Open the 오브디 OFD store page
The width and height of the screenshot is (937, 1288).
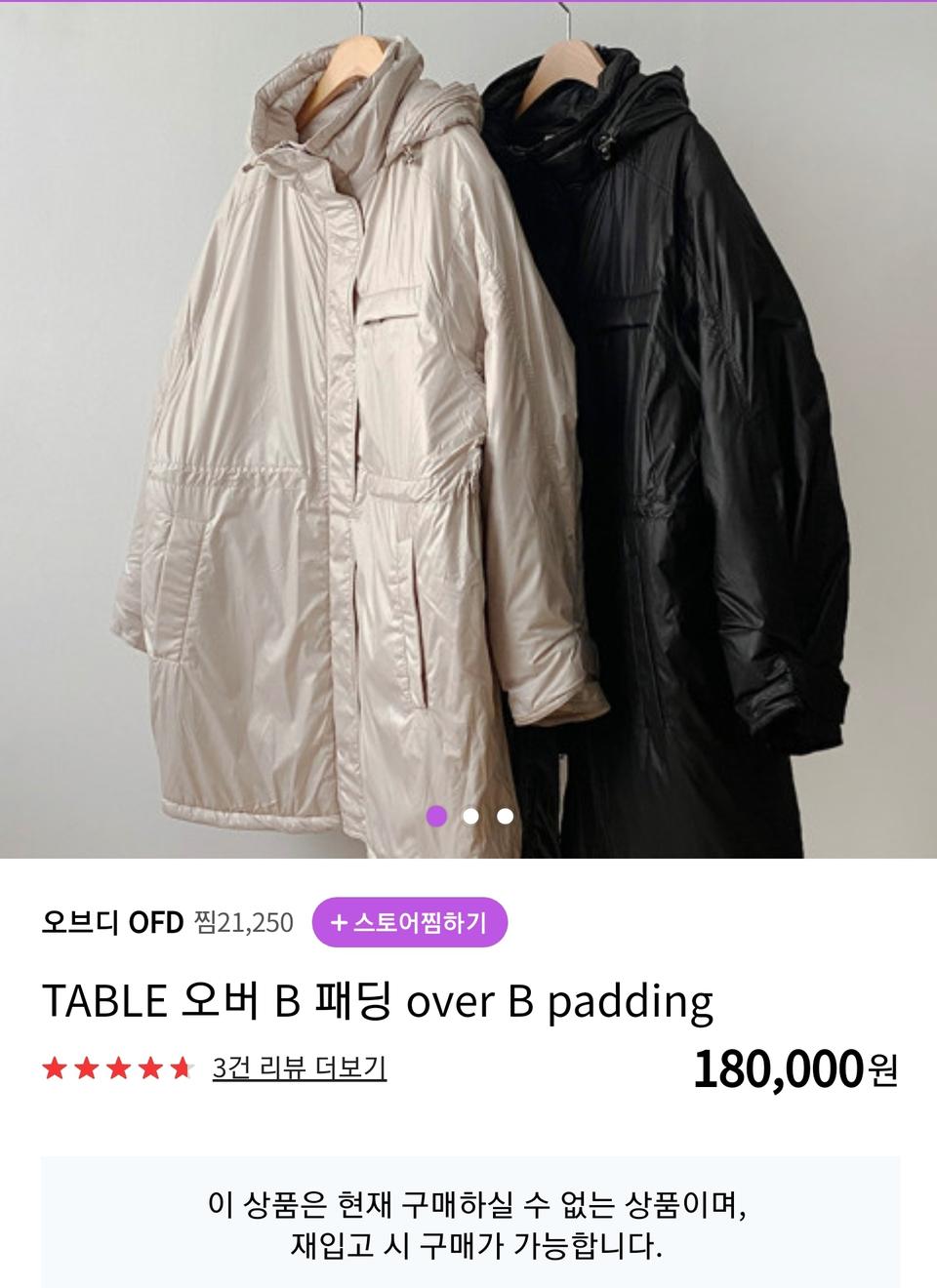(112, 919)
